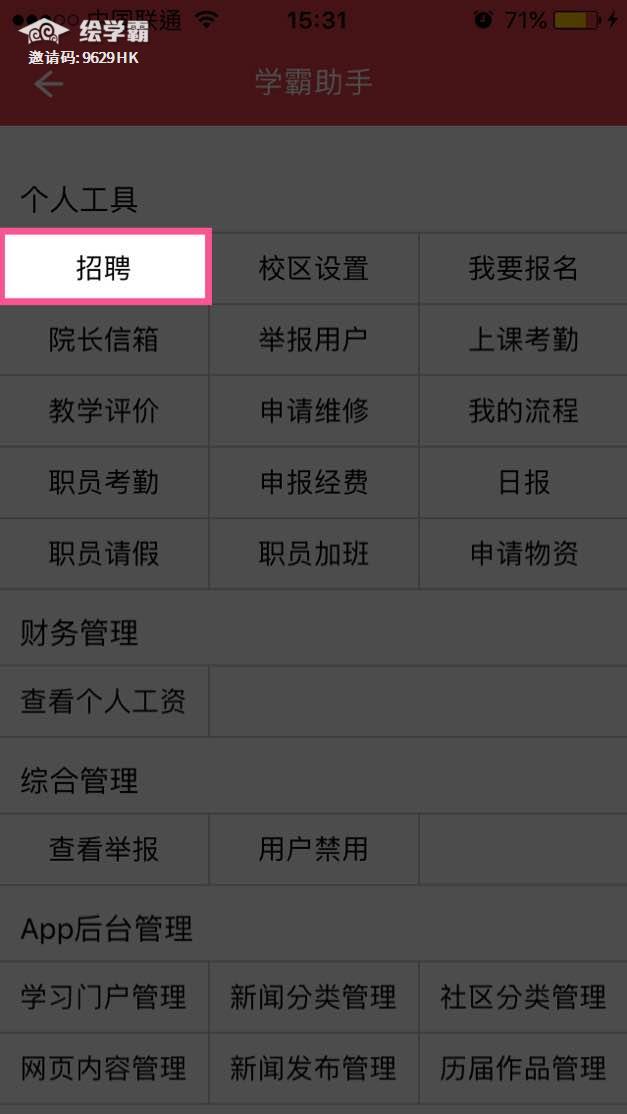Open 查看个人工资

click(104, 701)
